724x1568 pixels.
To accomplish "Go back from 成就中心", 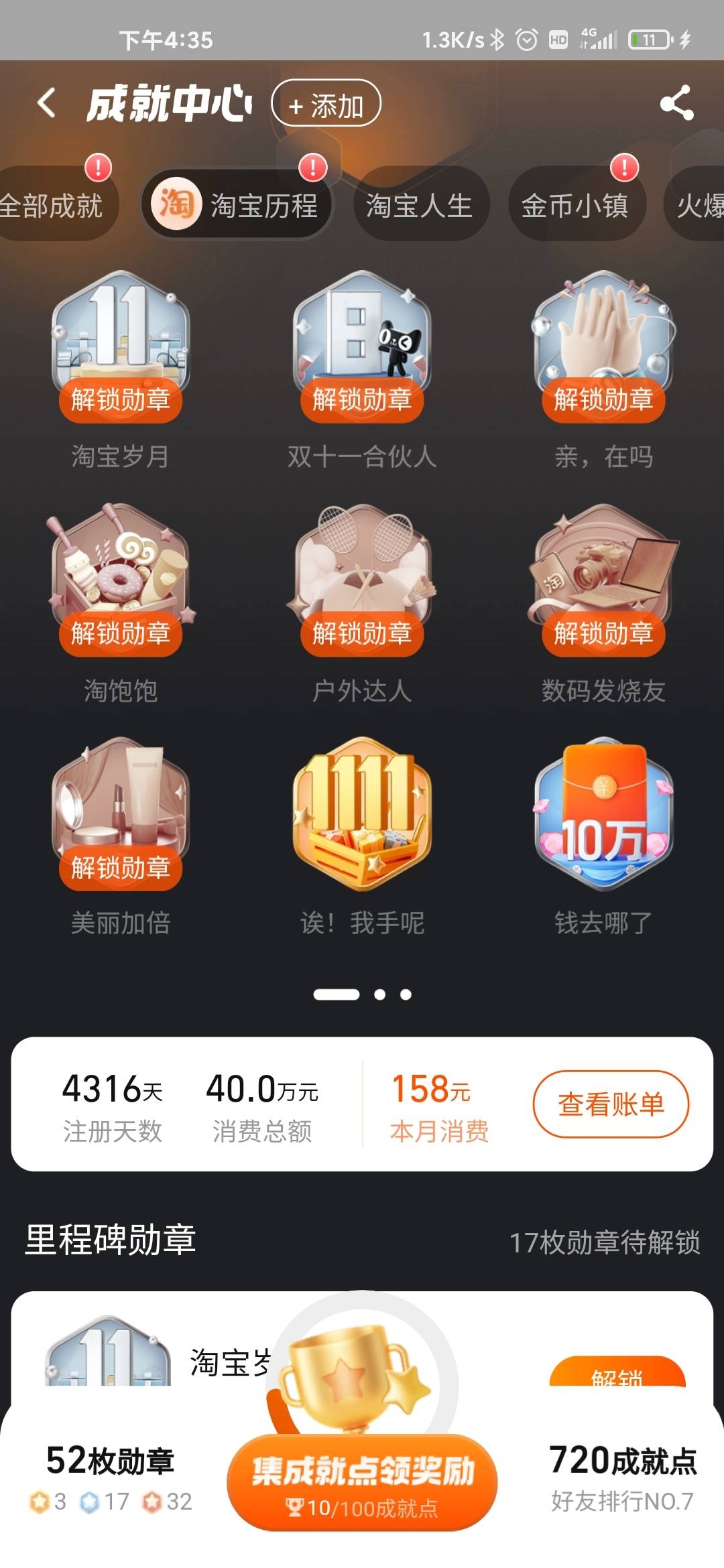I will [46, 104].
